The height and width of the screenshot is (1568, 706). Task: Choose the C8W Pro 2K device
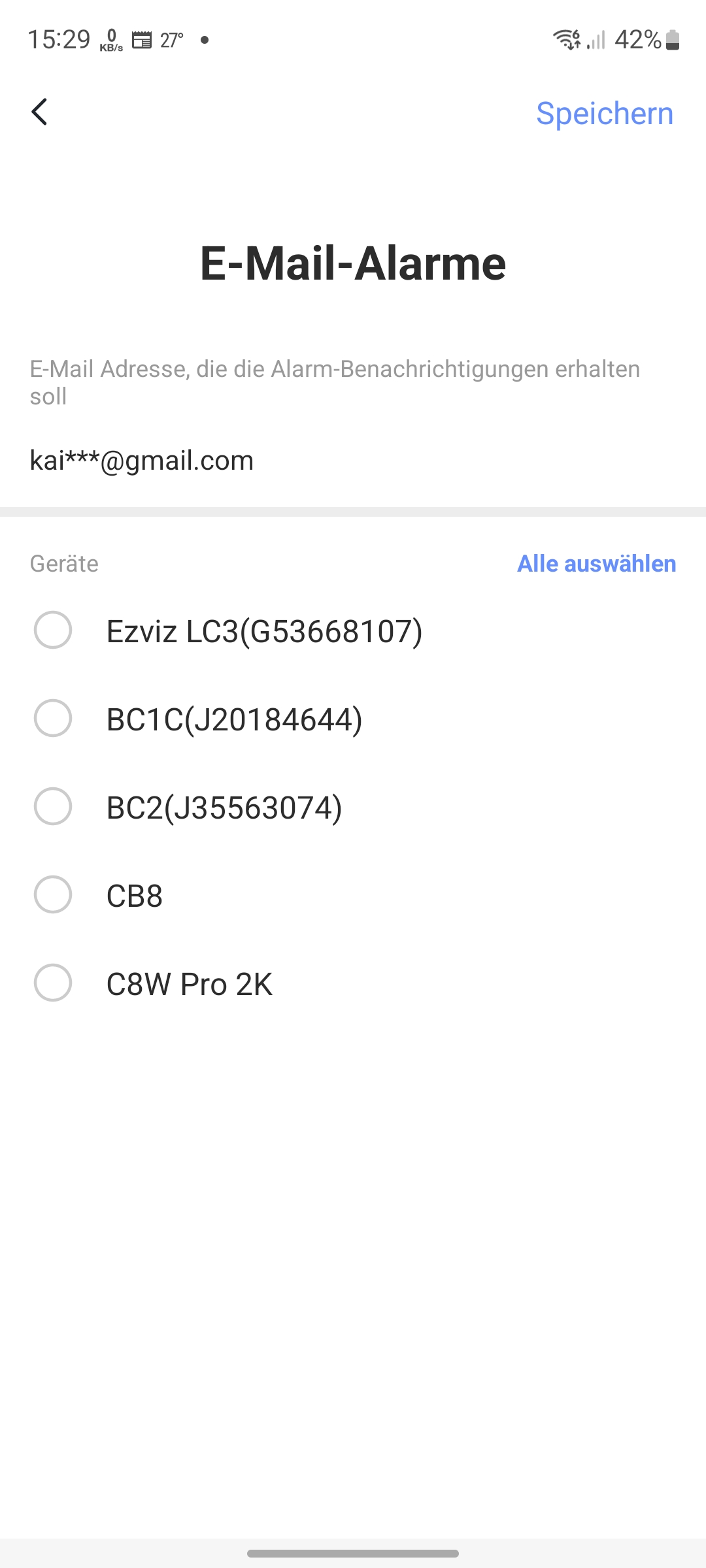click(x=53, y=983)
